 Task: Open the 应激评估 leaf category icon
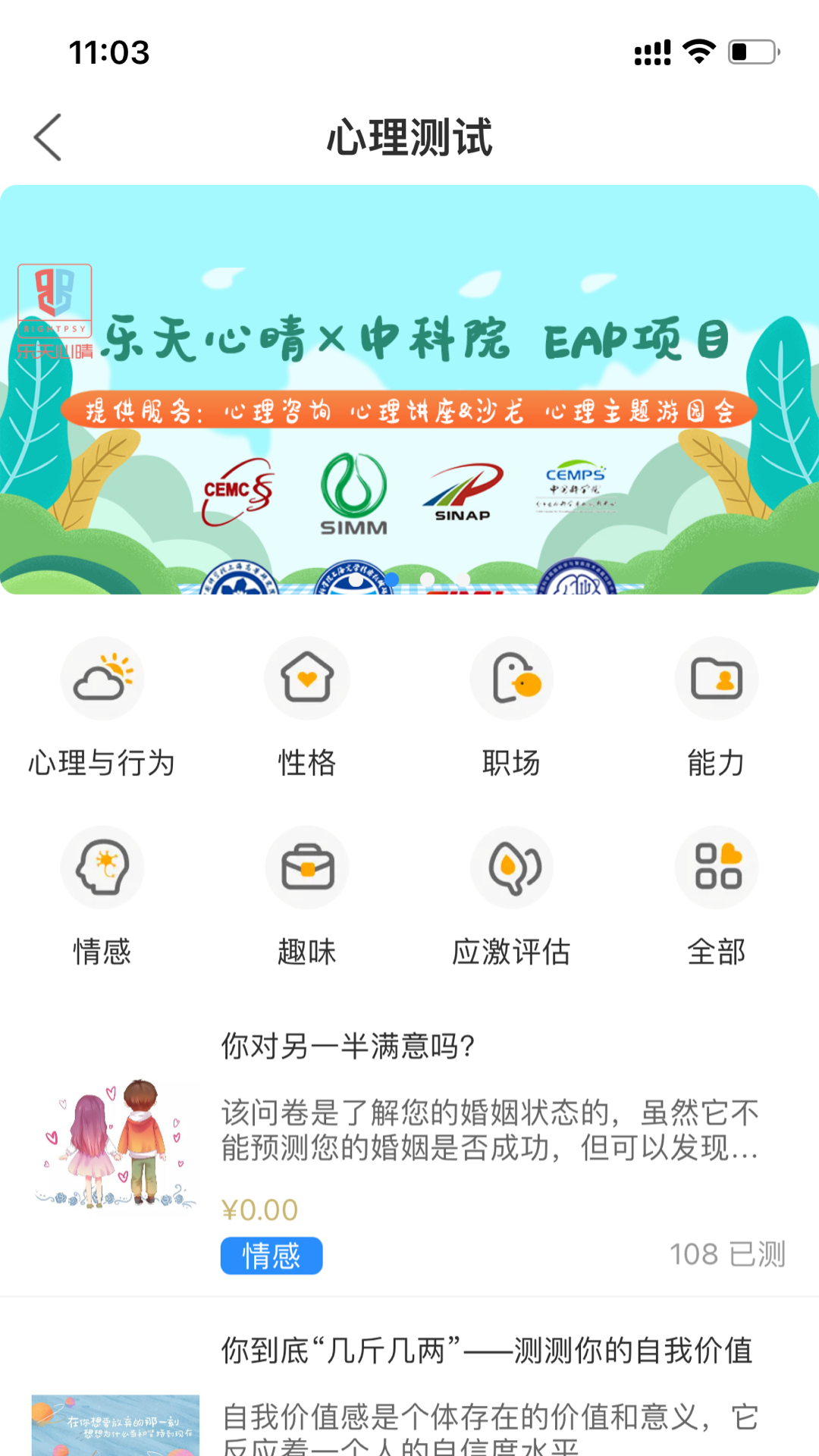click(512, 867)
